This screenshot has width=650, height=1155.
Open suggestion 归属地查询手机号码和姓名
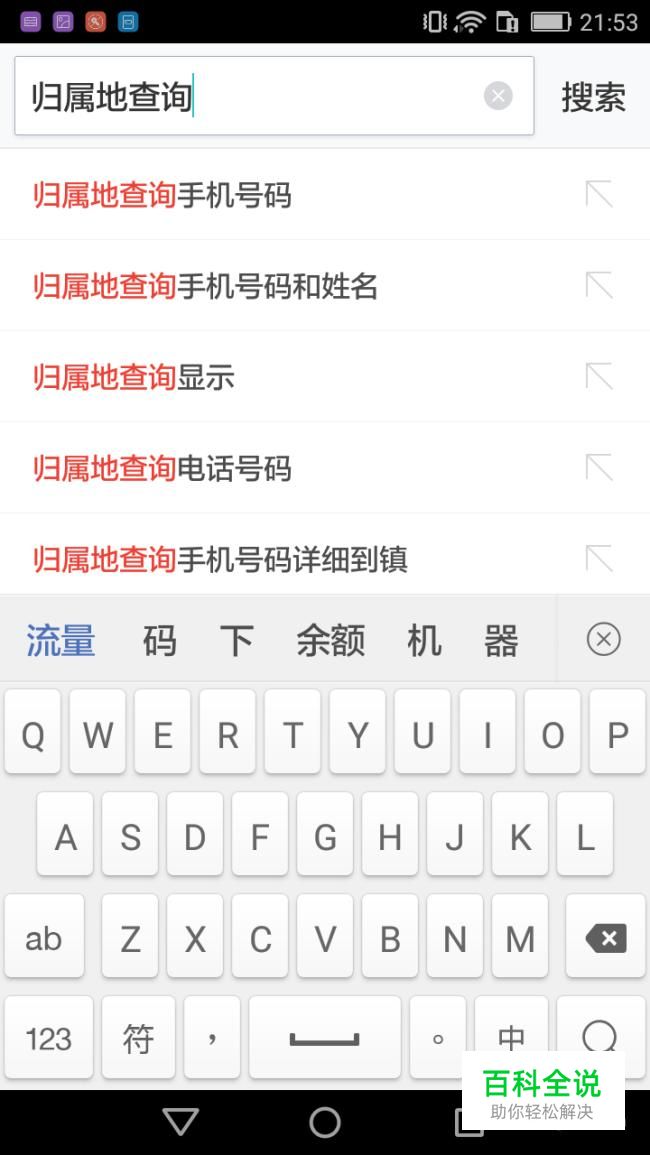pos(205,286)
